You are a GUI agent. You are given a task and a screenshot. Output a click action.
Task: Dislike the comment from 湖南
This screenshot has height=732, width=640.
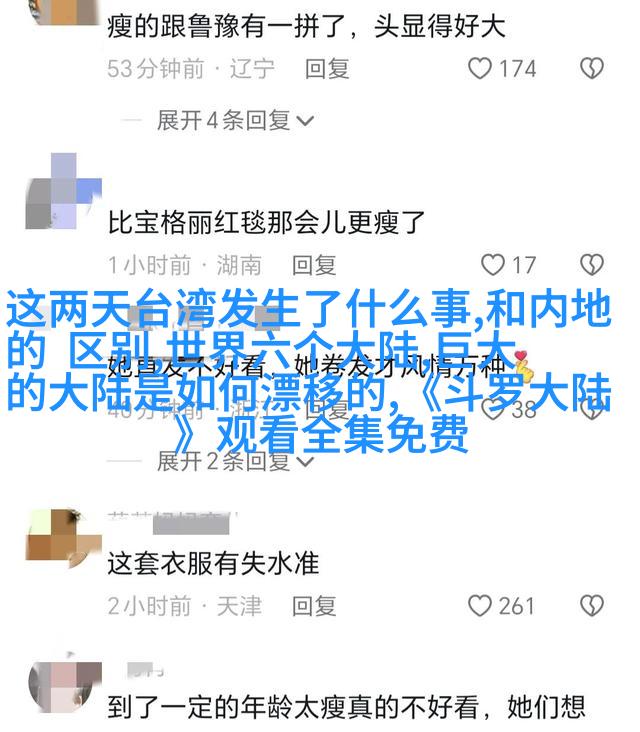(593, 265)
